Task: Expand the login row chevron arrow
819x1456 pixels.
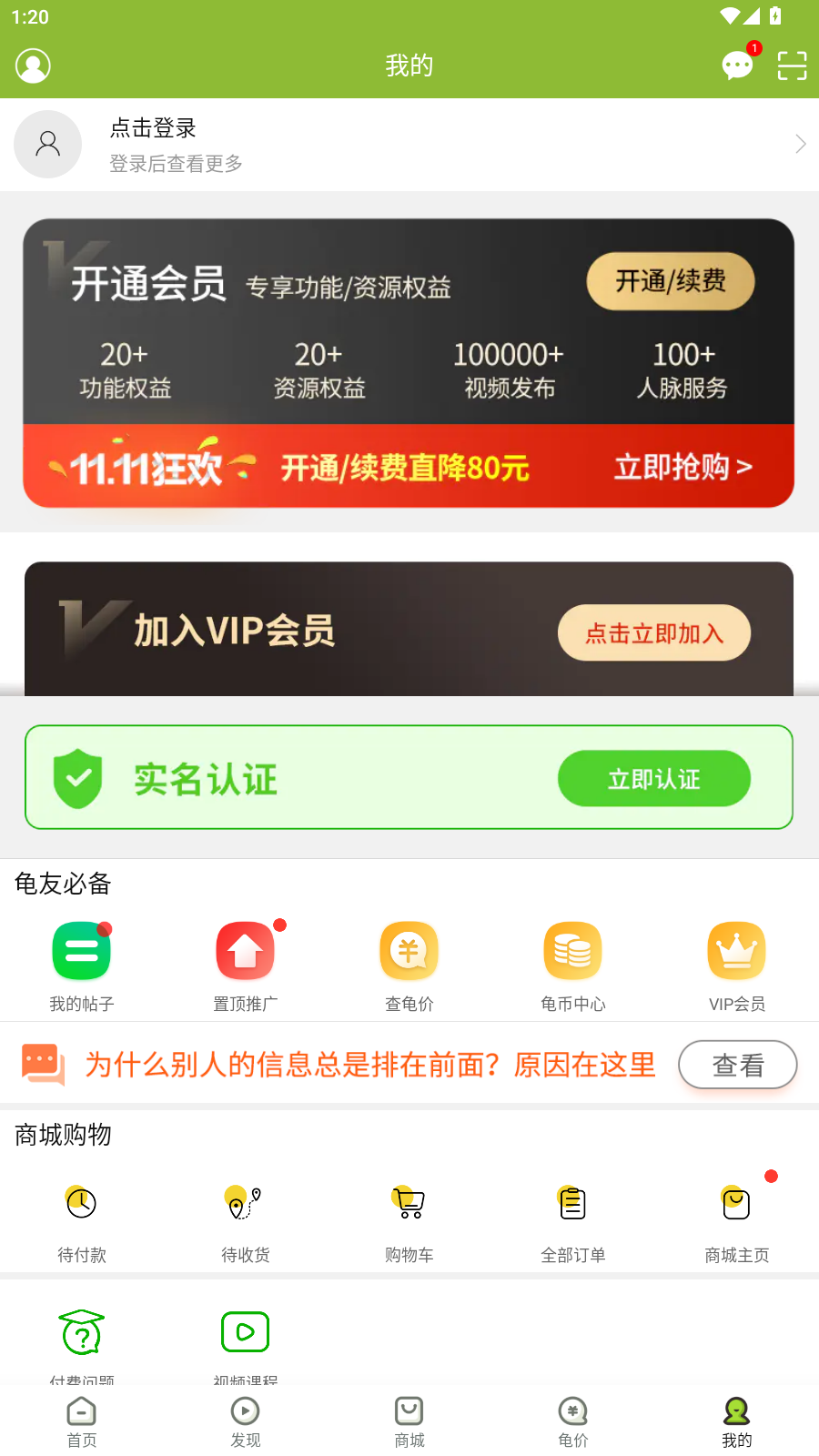Action: pyautogui.click(x=799, y=144)
